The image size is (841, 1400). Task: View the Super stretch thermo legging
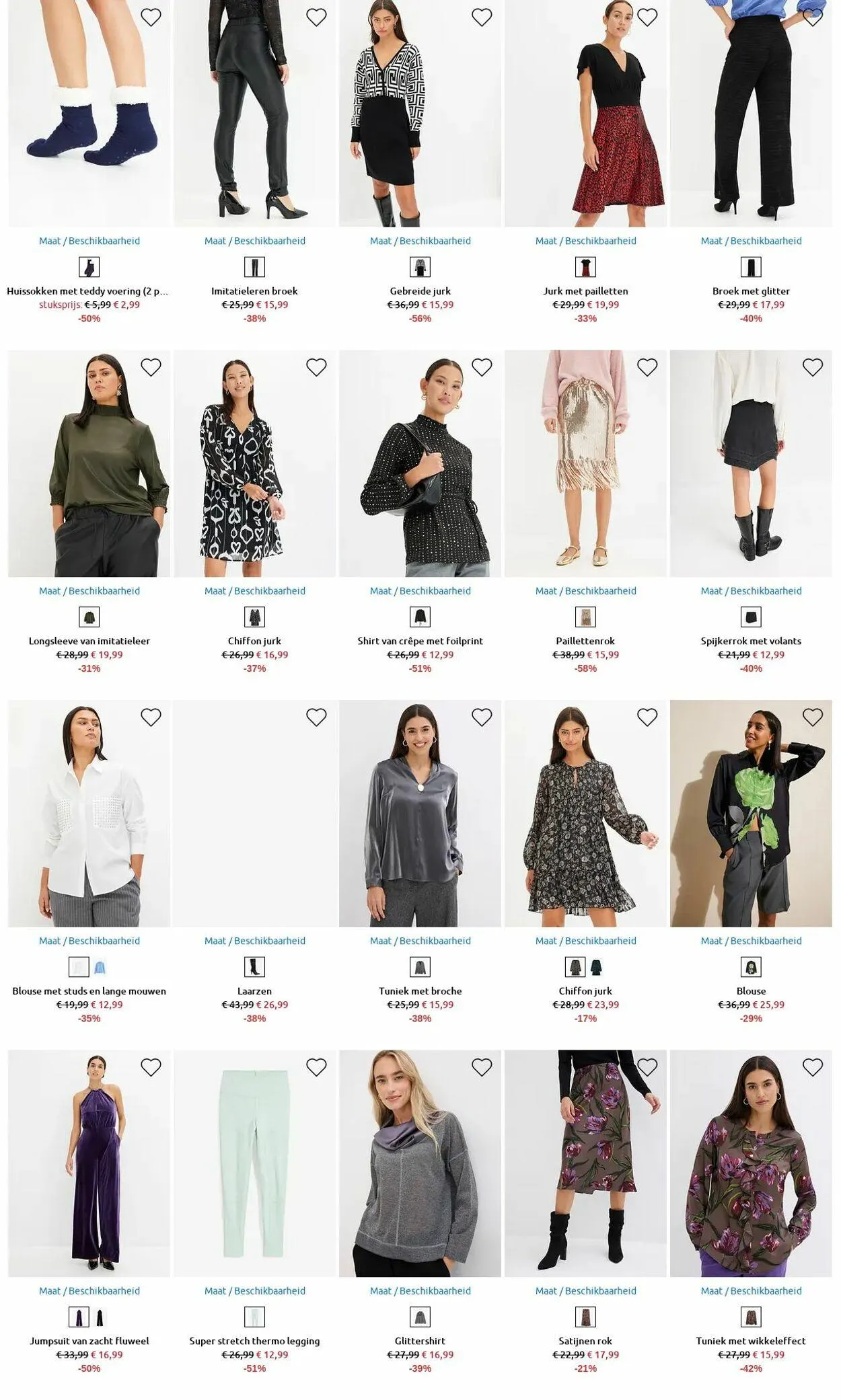255,1341
